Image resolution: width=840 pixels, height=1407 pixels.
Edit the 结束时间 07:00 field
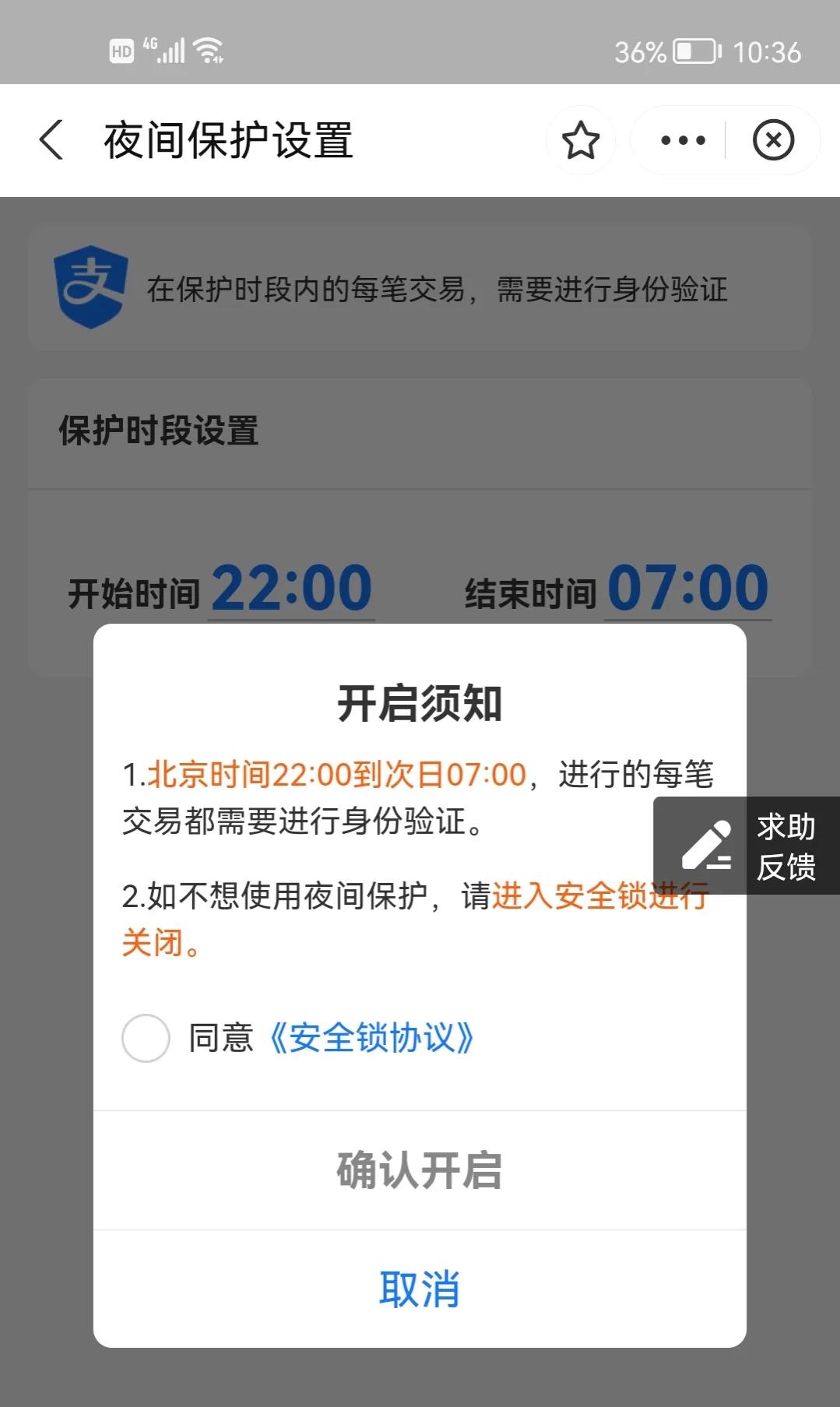687,588
